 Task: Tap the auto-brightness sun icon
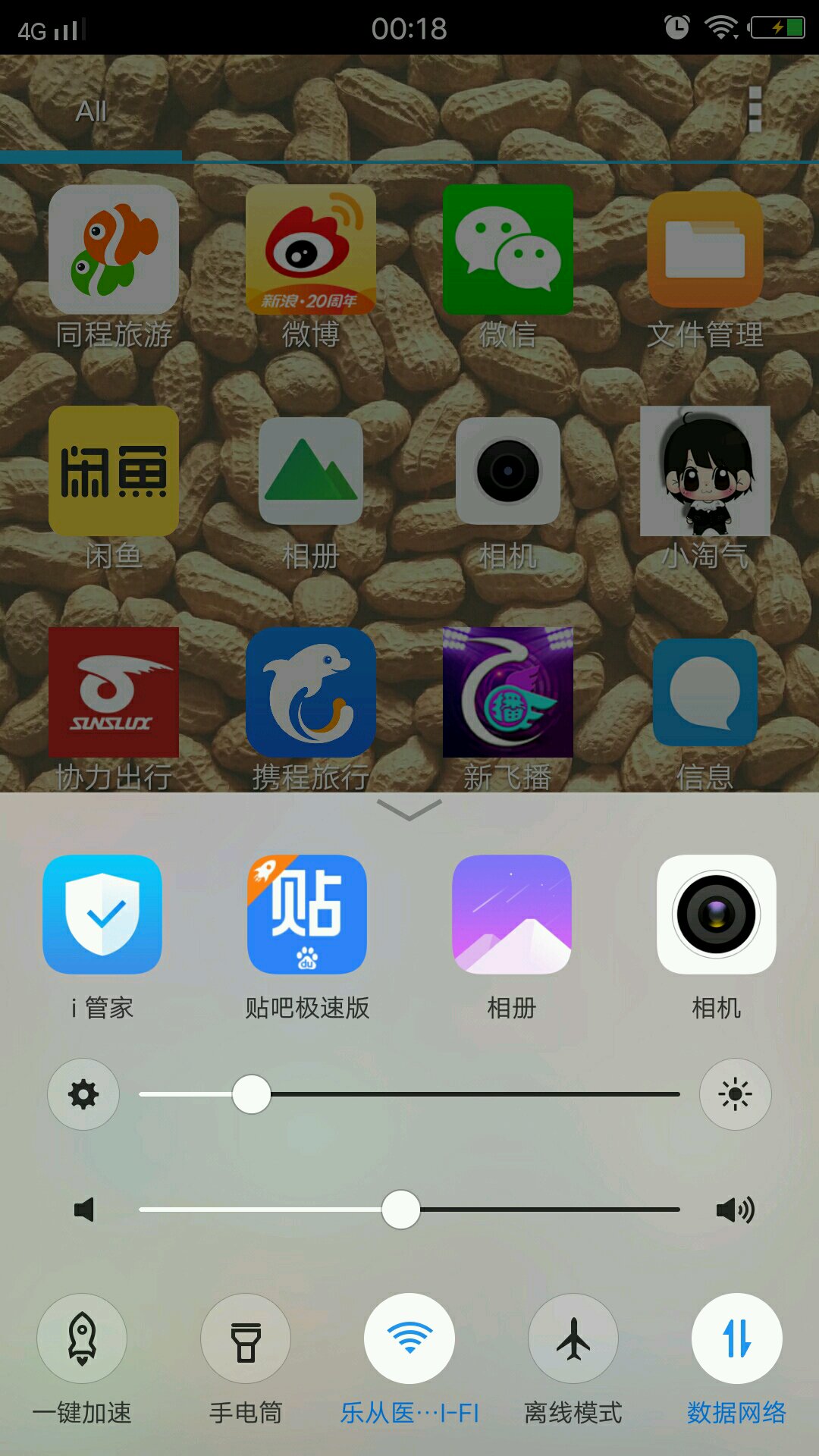point(735,1094)
